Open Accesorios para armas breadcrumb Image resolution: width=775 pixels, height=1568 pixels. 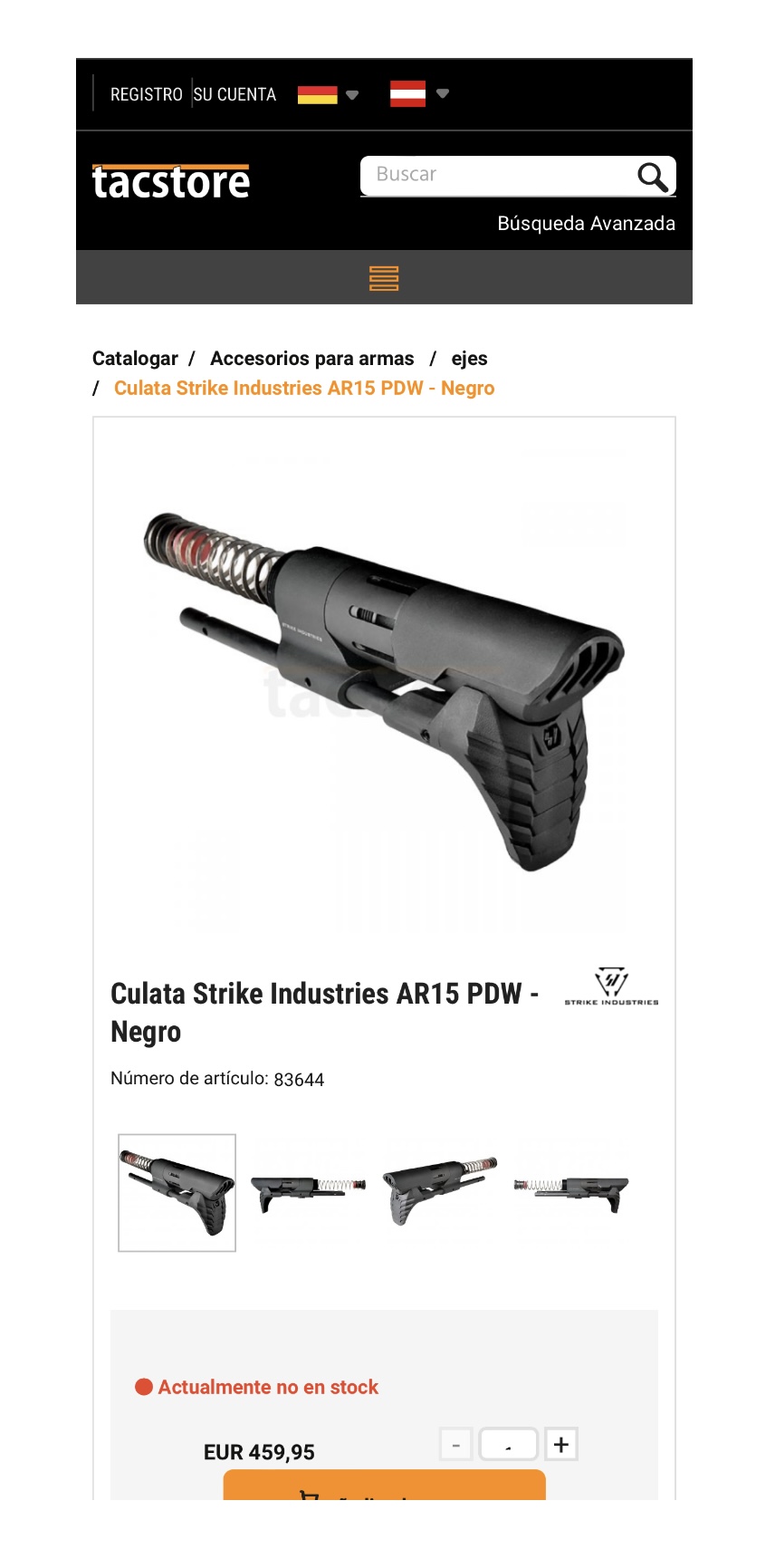pyautogui.click(x=311, y=359)
